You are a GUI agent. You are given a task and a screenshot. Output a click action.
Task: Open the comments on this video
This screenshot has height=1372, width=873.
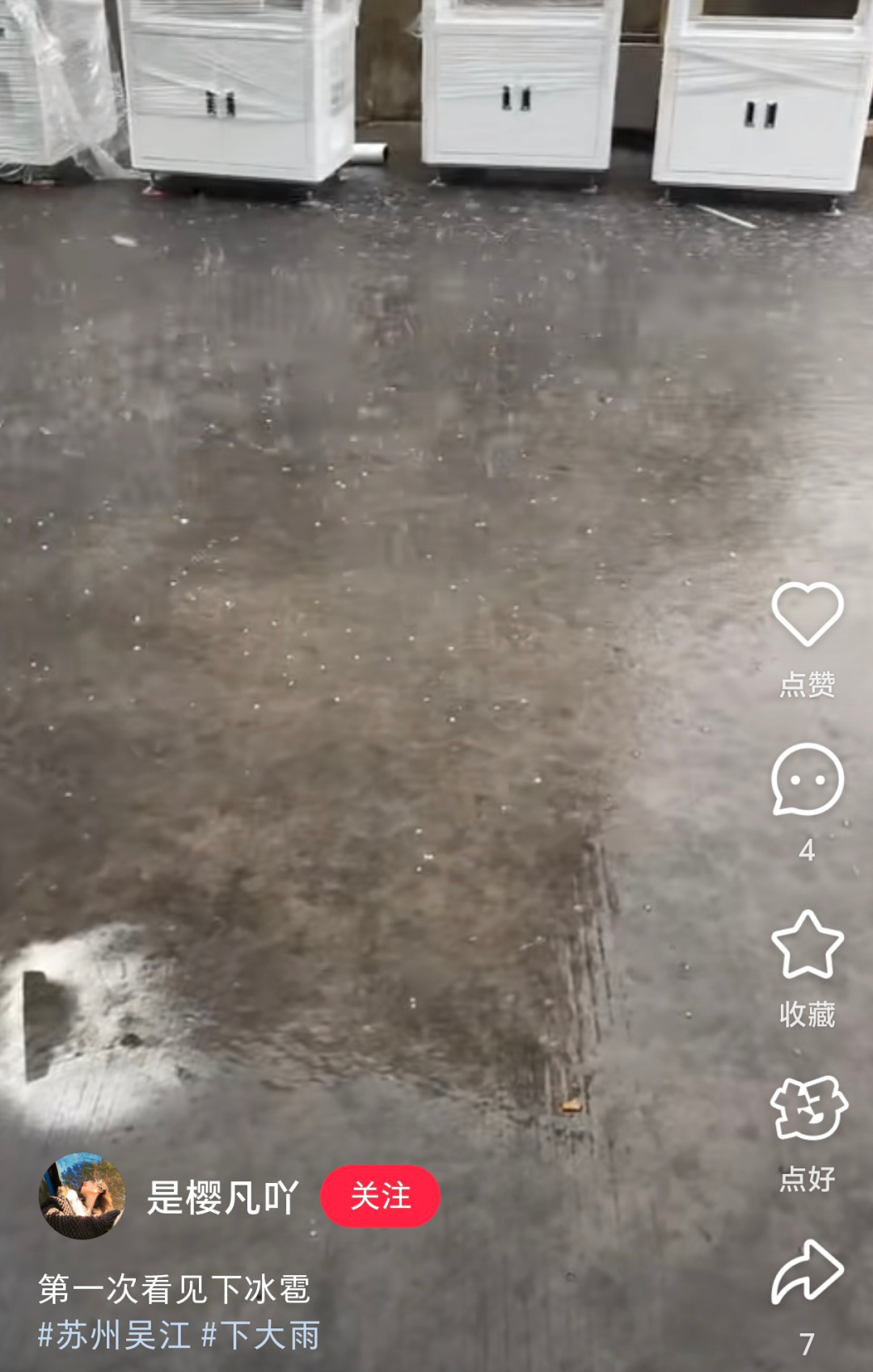(x=807, y=780)
